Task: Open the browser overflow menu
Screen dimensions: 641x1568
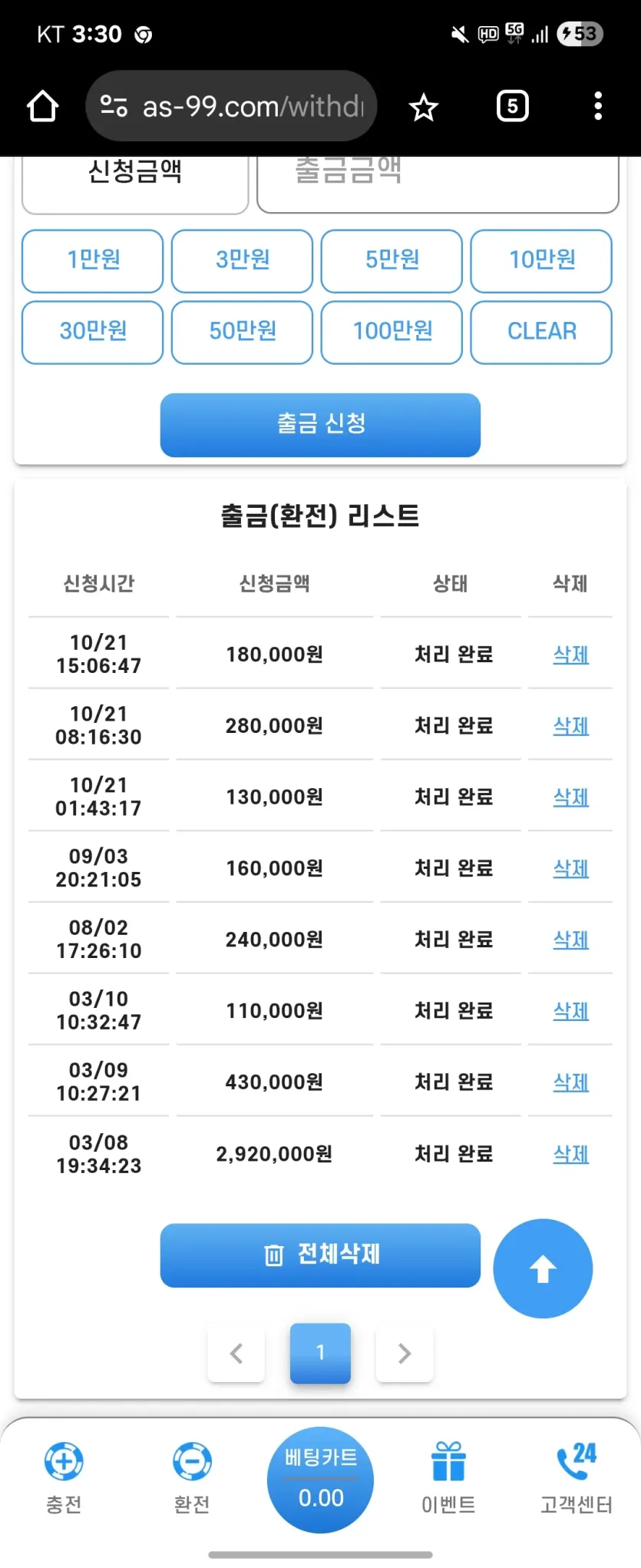Action: click(598, 106)
